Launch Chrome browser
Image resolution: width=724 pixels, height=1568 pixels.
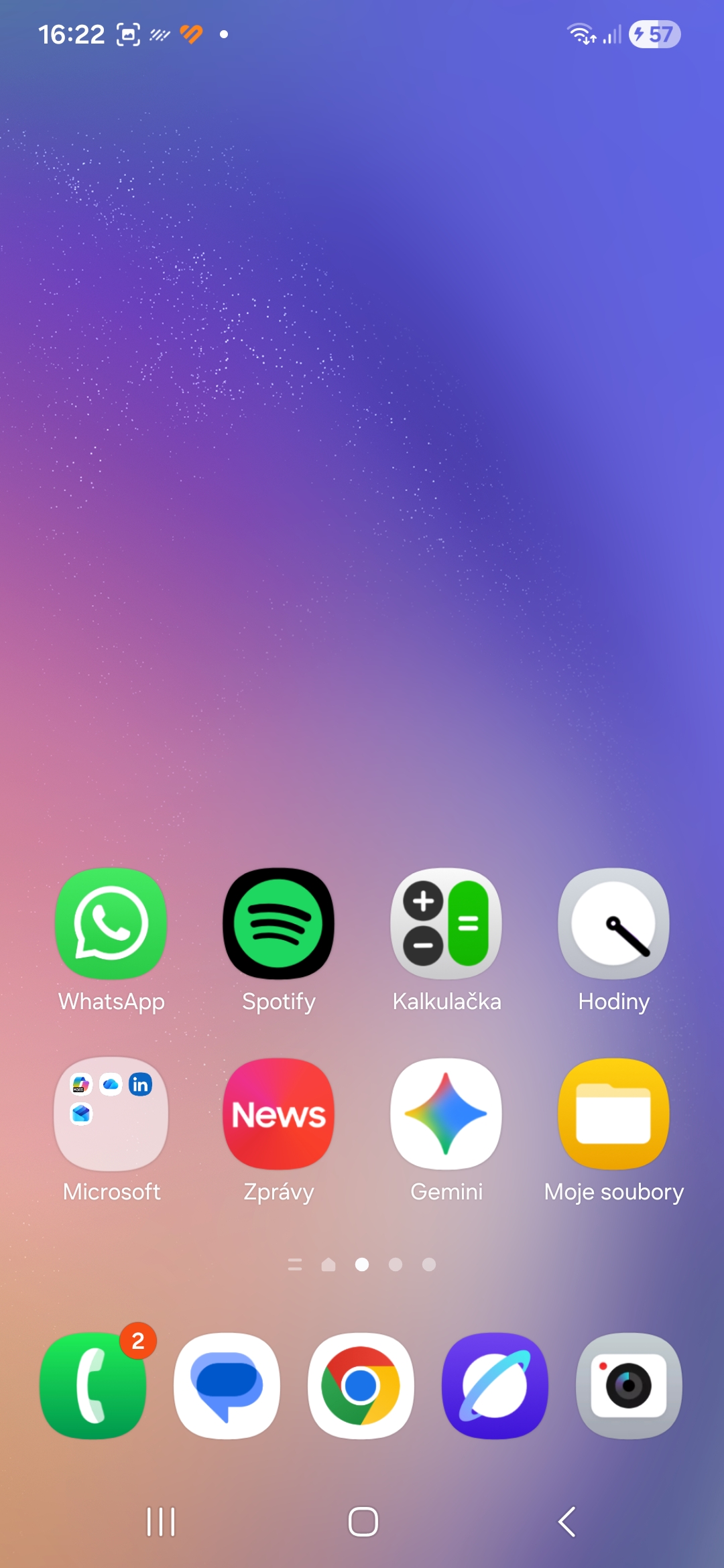click(x=361, y=1386)
